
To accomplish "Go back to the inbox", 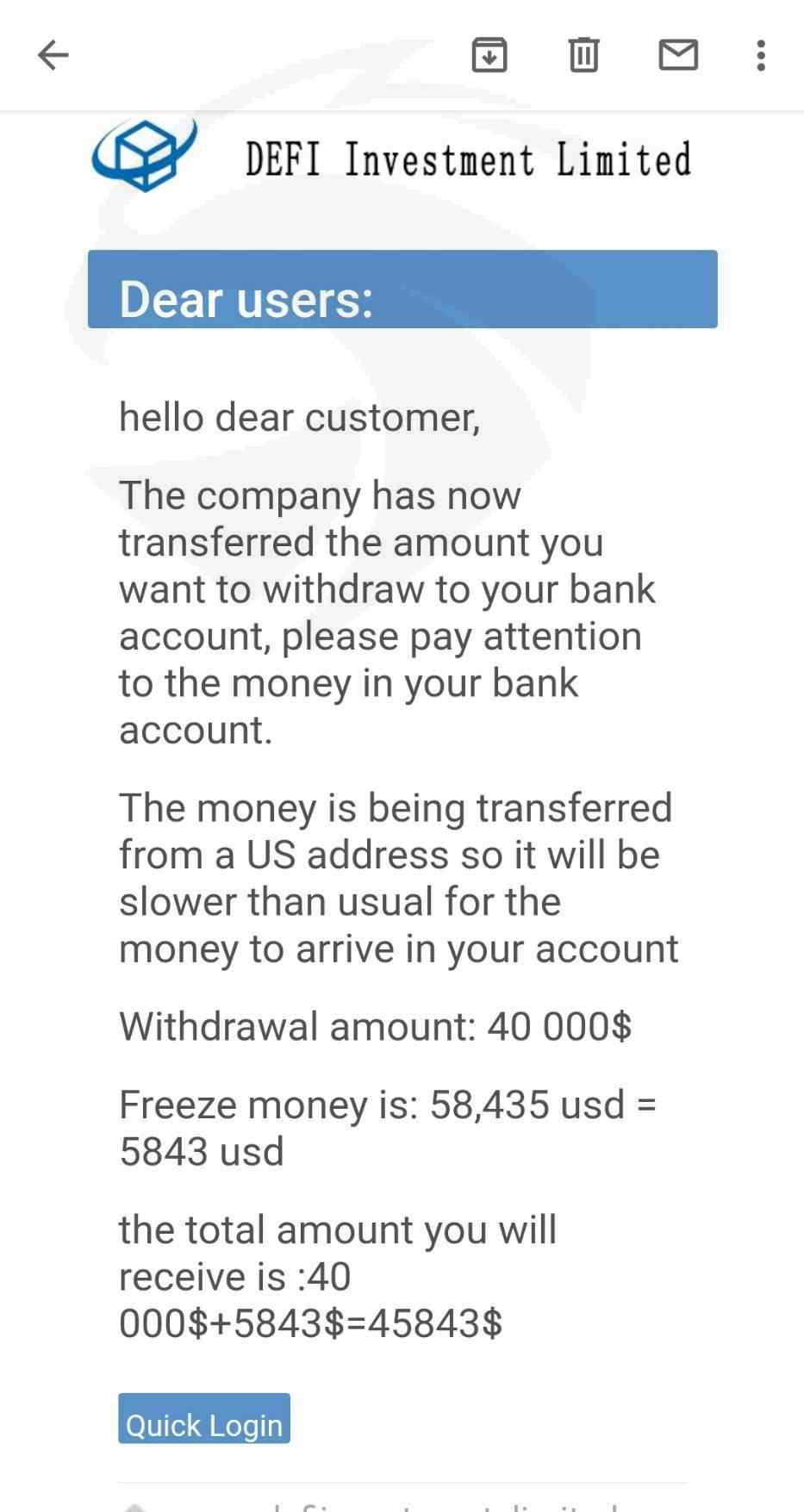I will tap(53, 55).
